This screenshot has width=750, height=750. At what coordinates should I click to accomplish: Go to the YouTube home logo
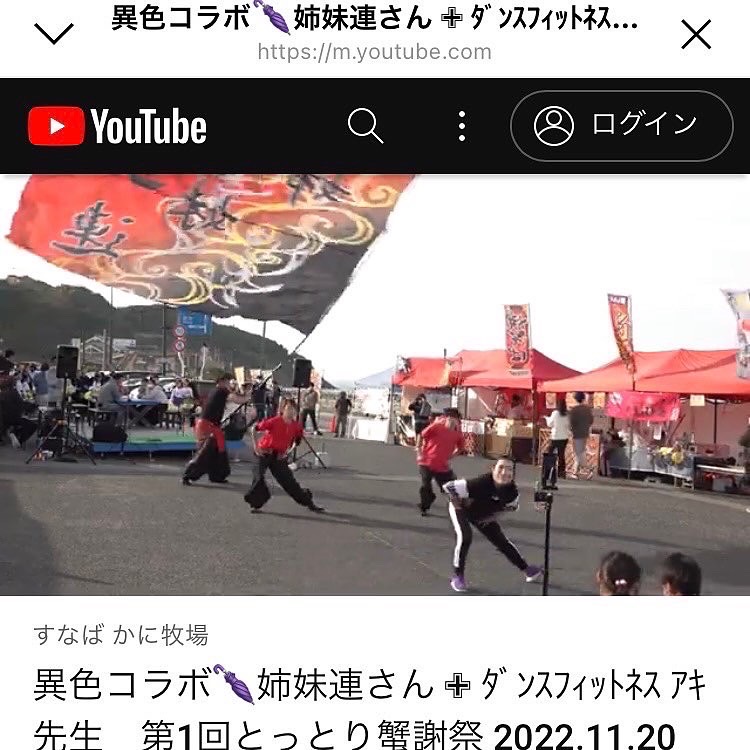point(117,127)
